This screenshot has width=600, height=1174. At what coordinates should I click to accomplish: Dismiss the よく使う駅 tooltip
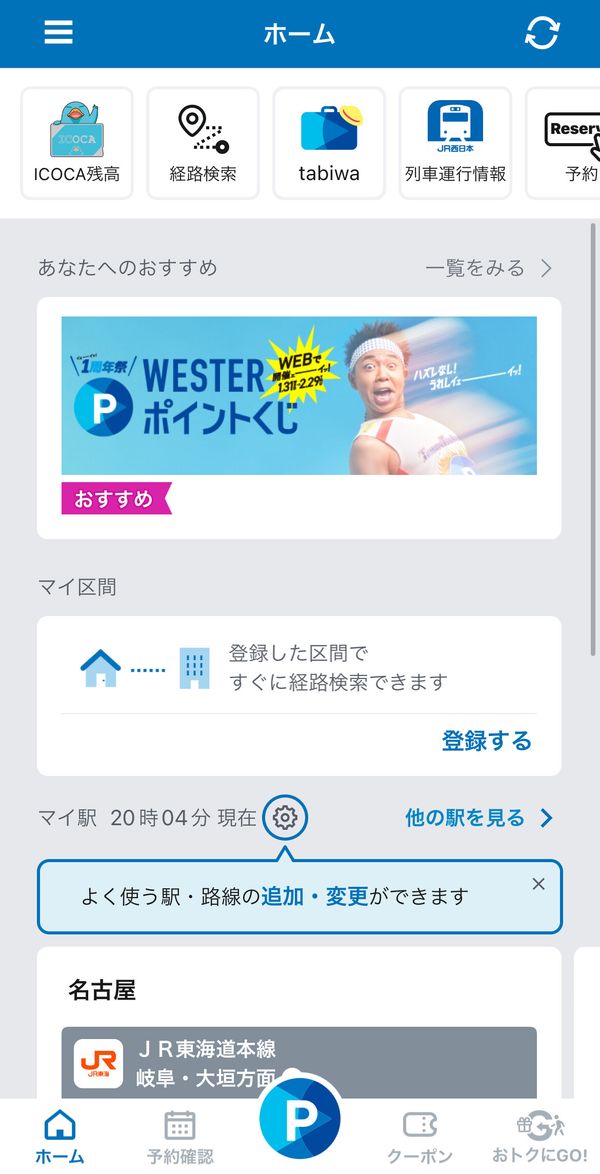click(x=538, y=884)
